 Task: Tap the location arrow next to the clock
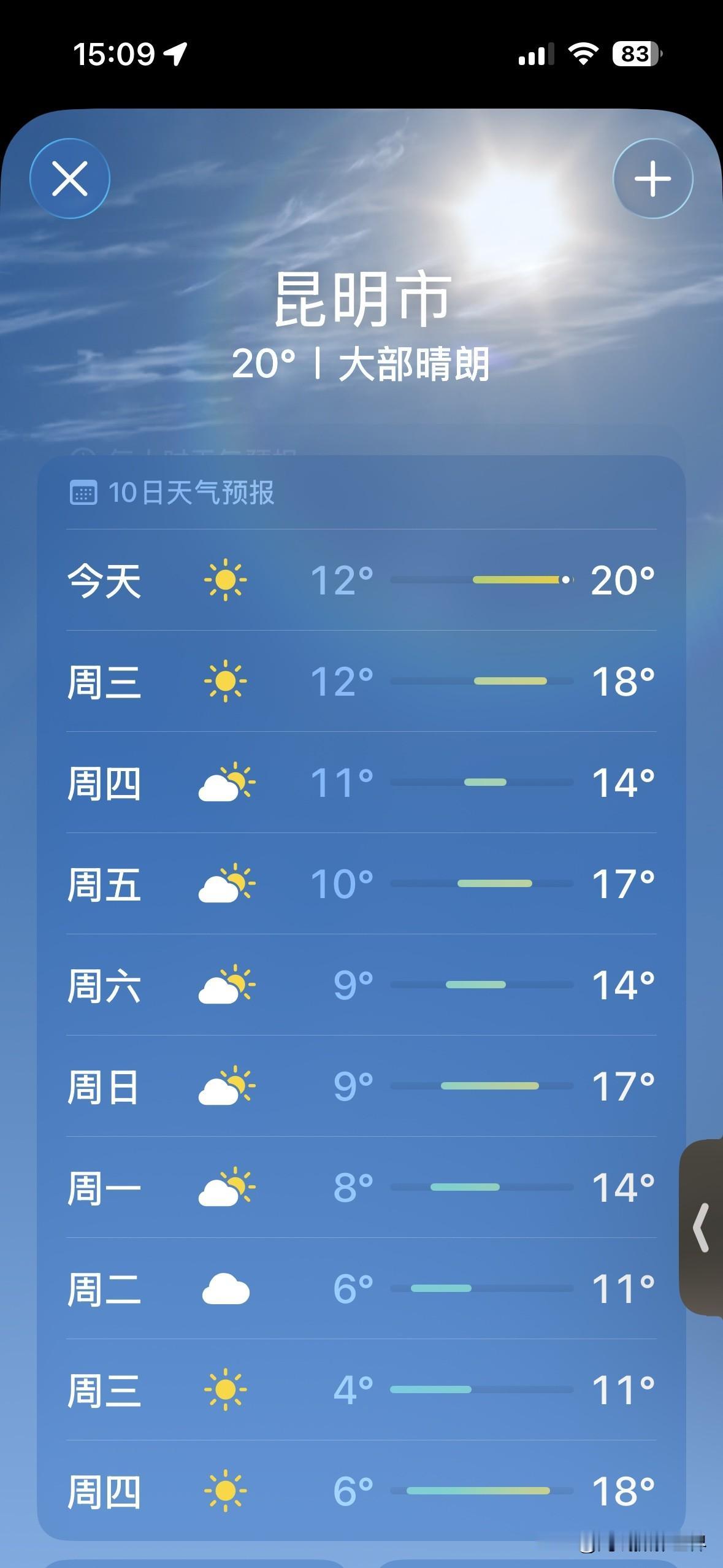[174, 54]
